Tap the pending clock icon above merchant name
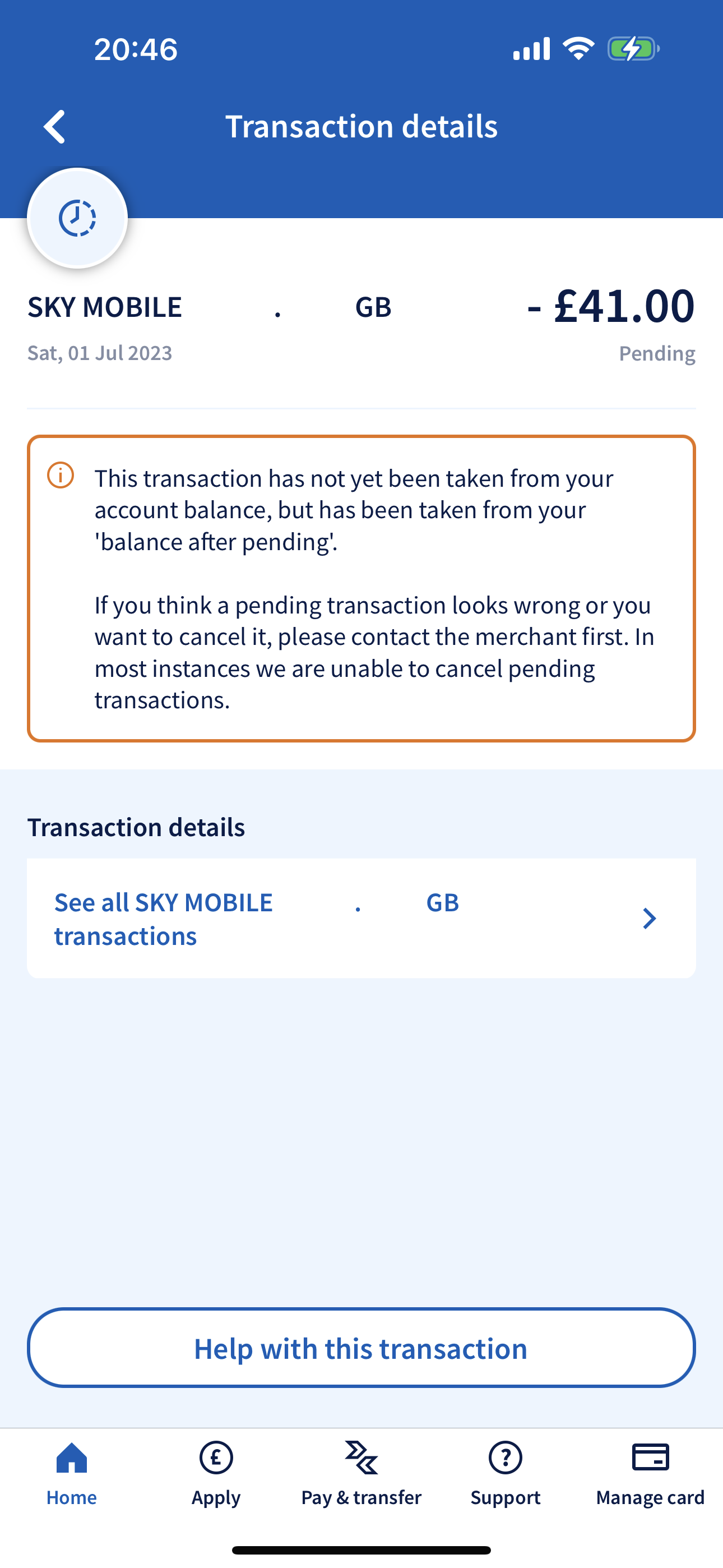 77,217
